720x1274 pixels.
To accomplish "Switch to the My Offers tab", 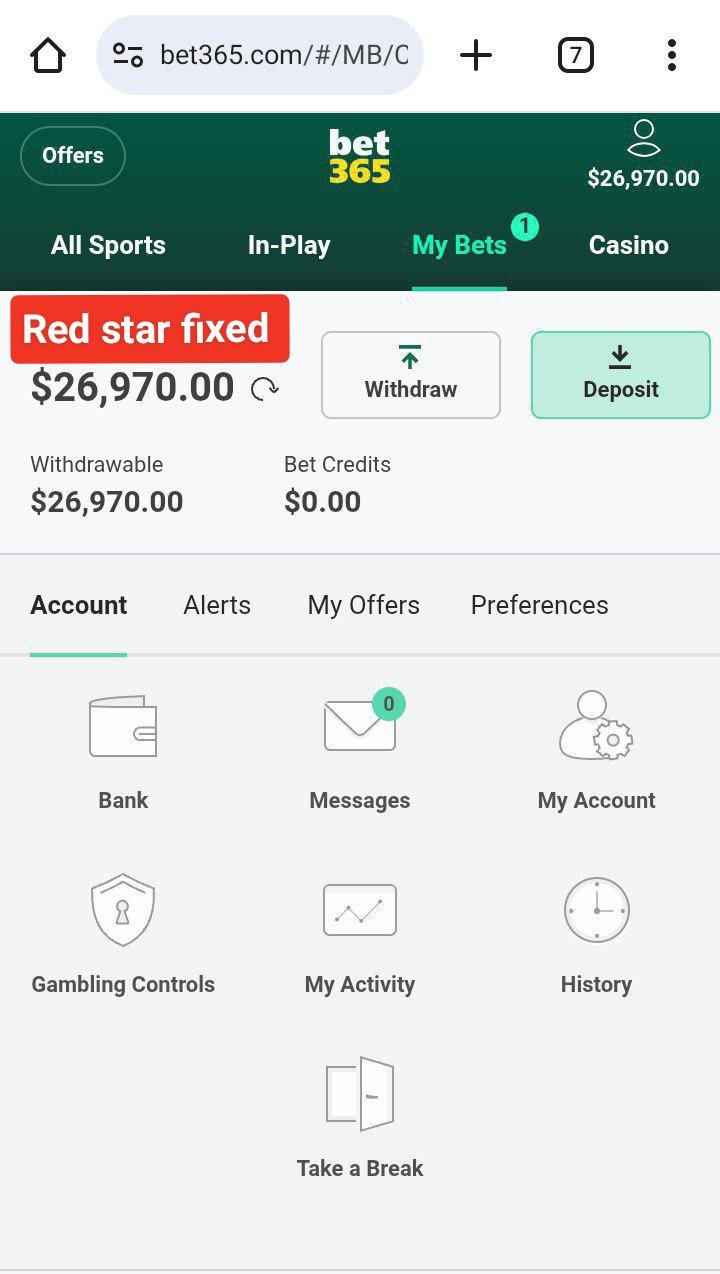I will tap(363, 606).
